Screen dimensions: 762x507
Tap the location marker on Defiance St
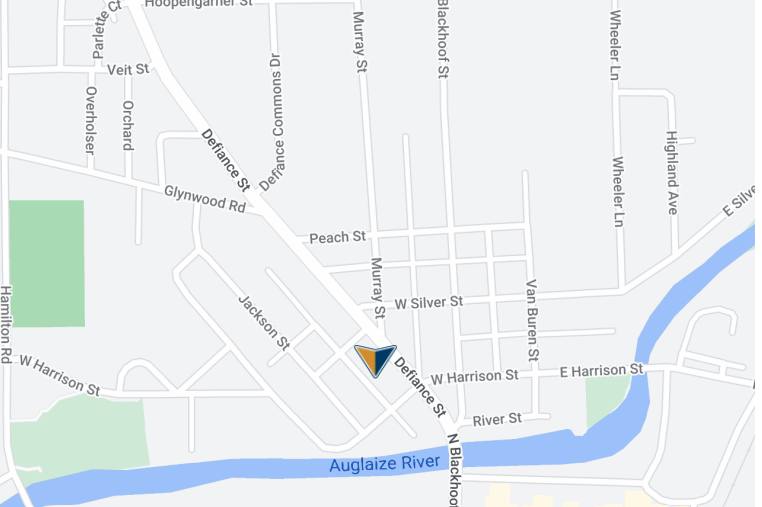376,360
